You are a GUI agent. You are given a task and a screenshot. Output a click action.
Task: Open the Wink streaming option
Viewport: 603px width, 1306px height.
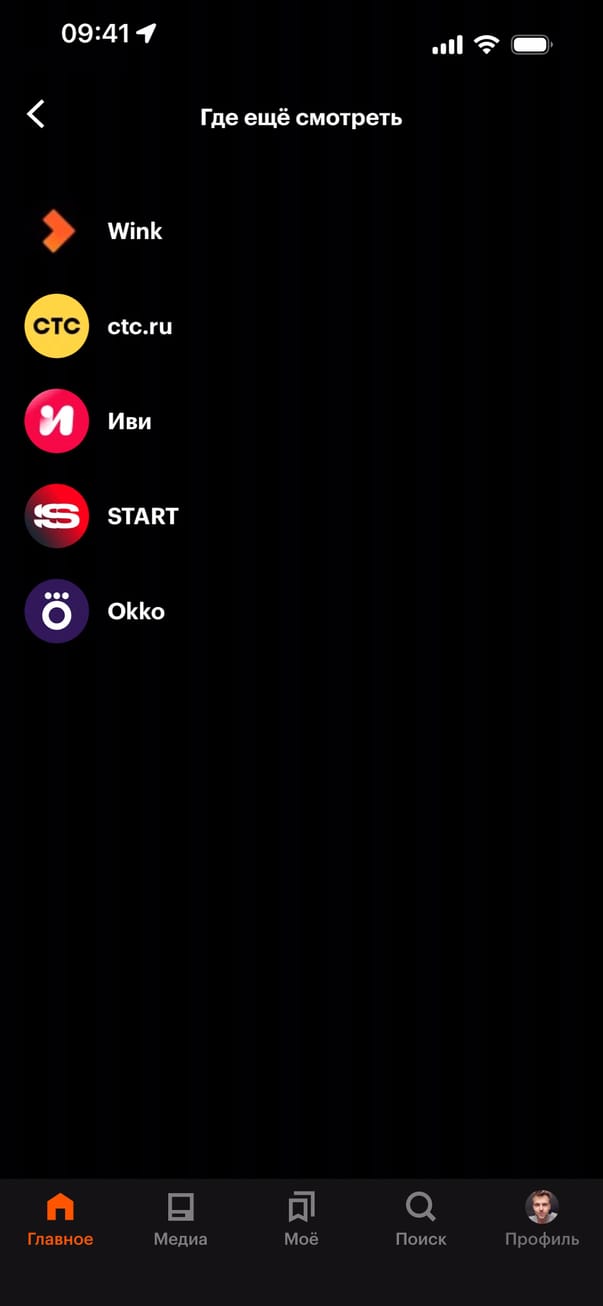click(x=134, y=231)
